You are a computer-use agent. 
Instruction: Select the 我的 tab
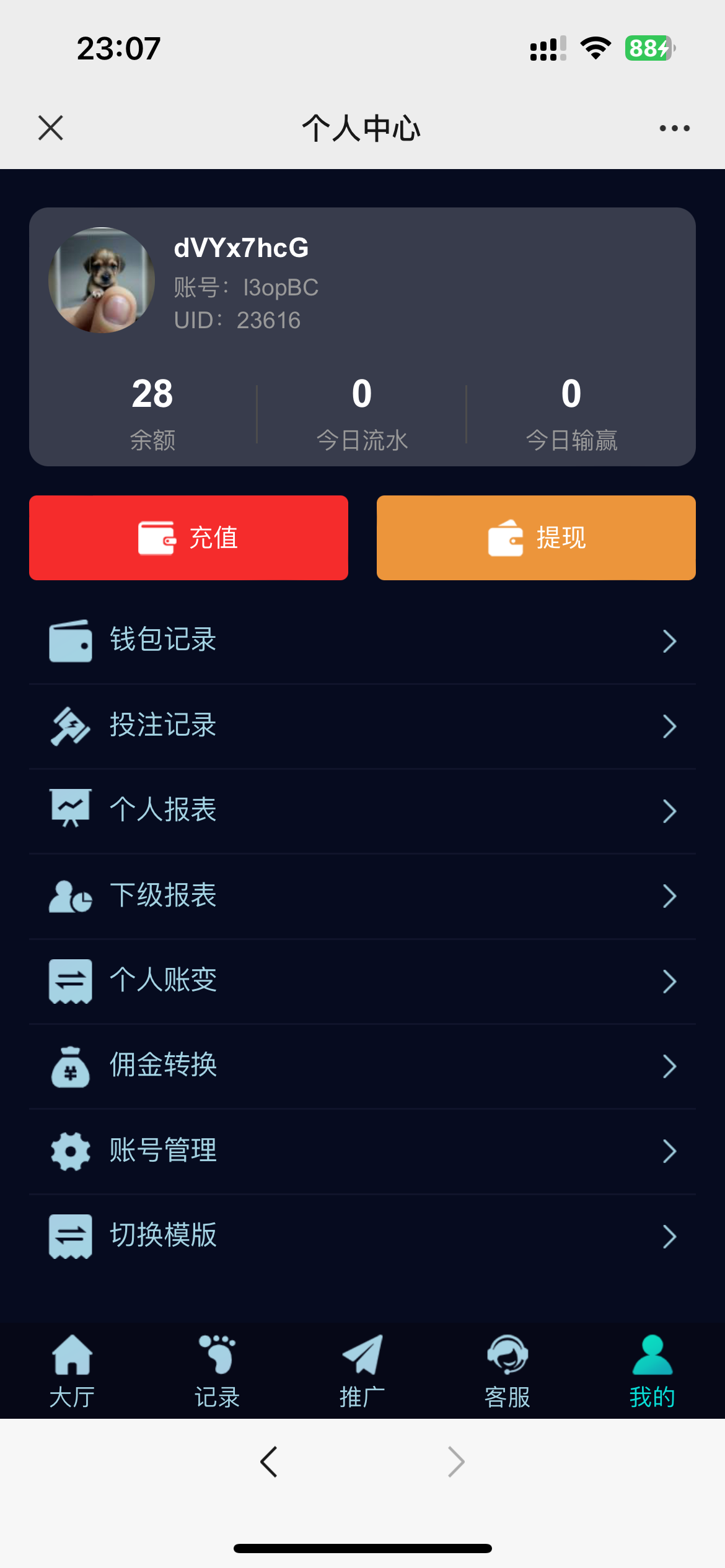tap(652, 1371)
